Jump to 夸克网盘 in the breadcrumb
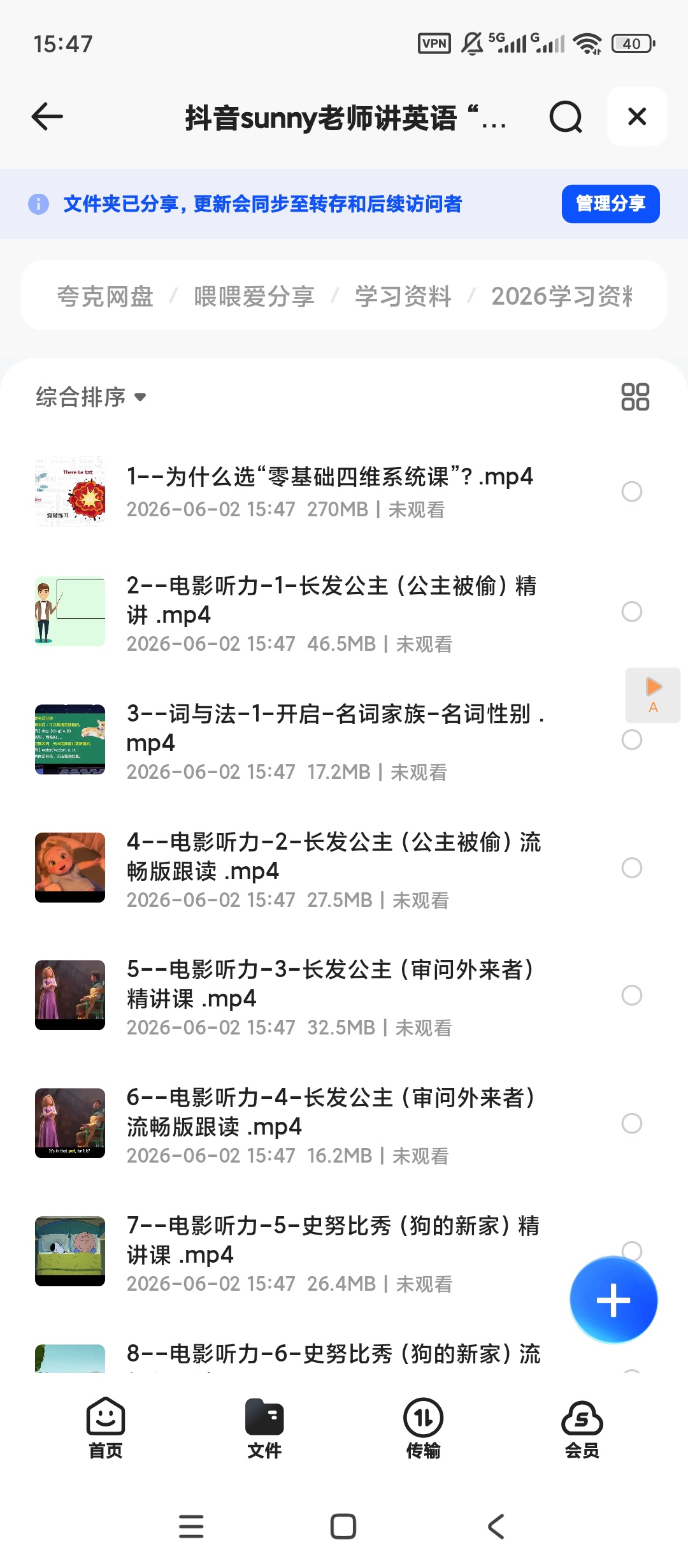The image size is (688, 1568). coord(105,296)
